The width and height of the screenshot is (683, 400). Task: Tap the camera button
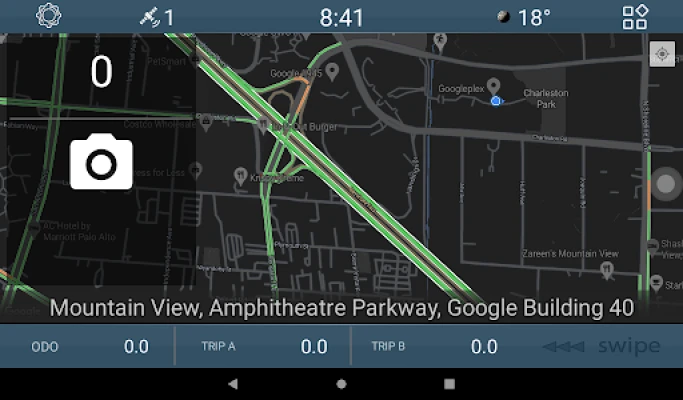click(x=101, y=162)
